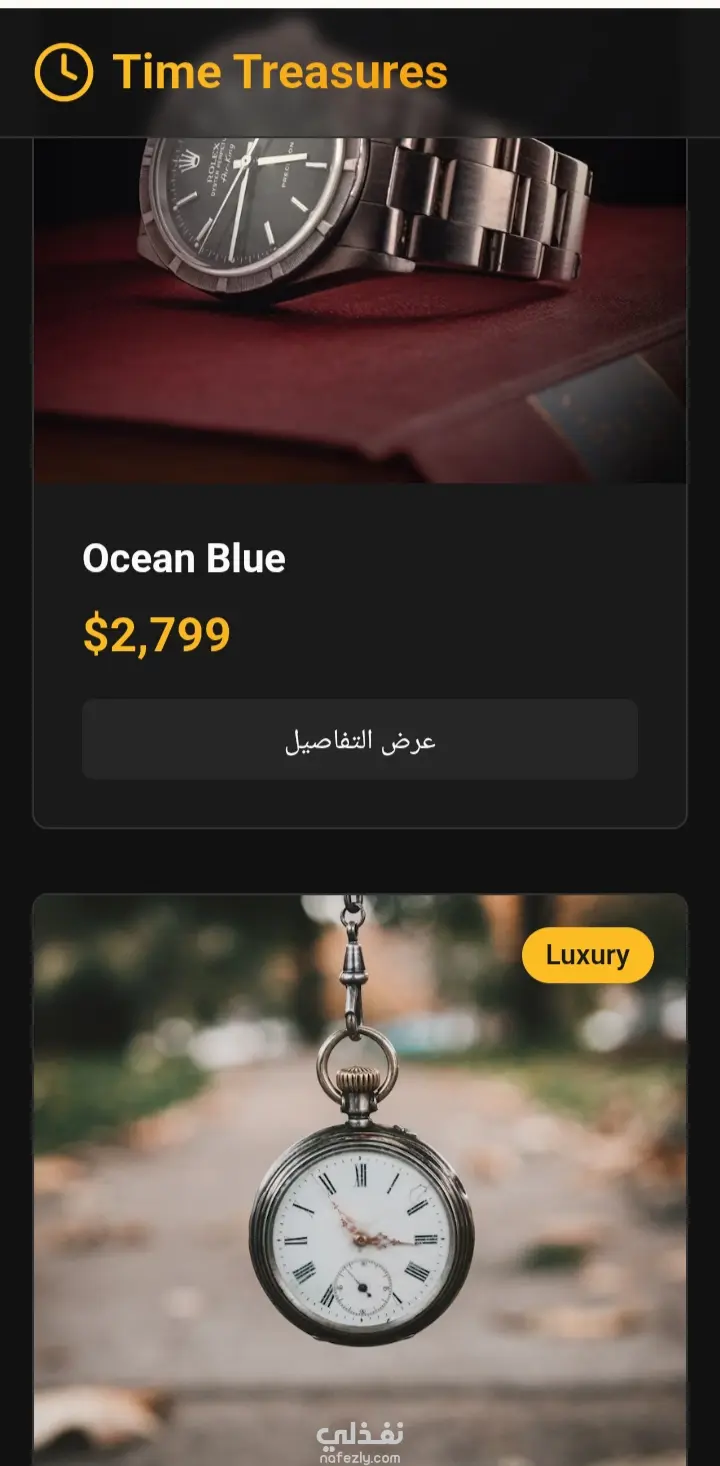720x1466 pixels.
Task: Tap the Luxury badge on the pocket watch
Action: 587,955
